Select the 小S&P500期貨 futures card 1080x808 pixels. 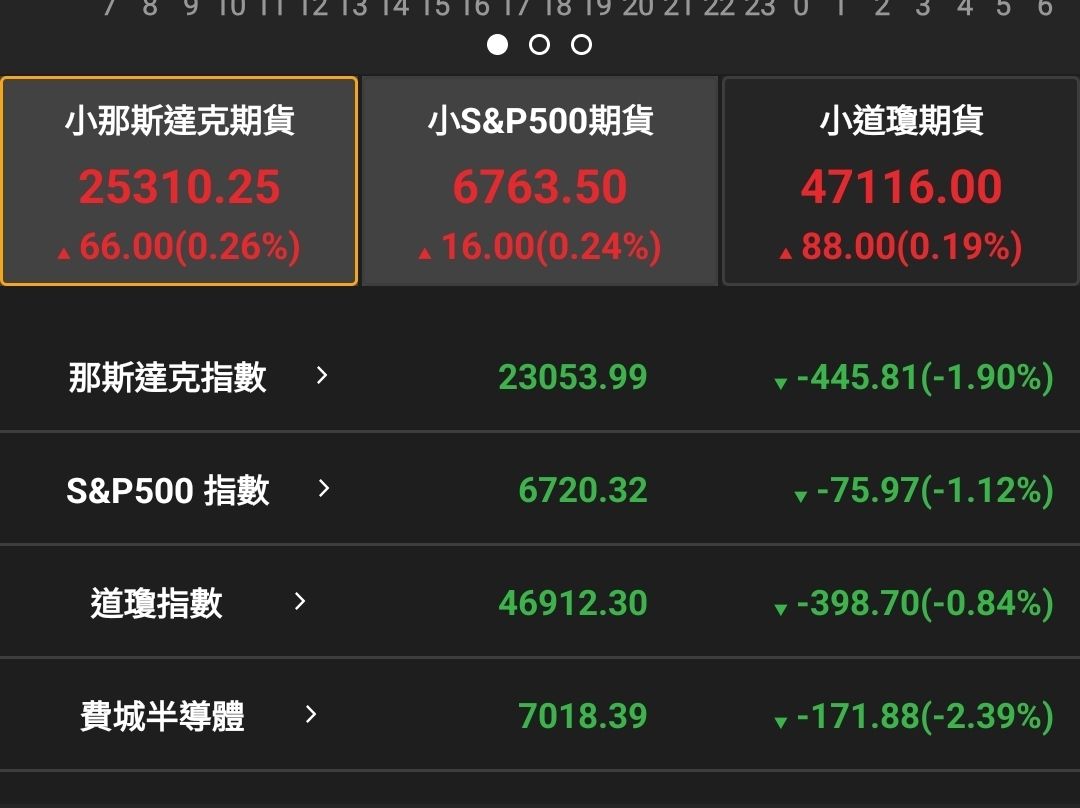tap(540, 181)
